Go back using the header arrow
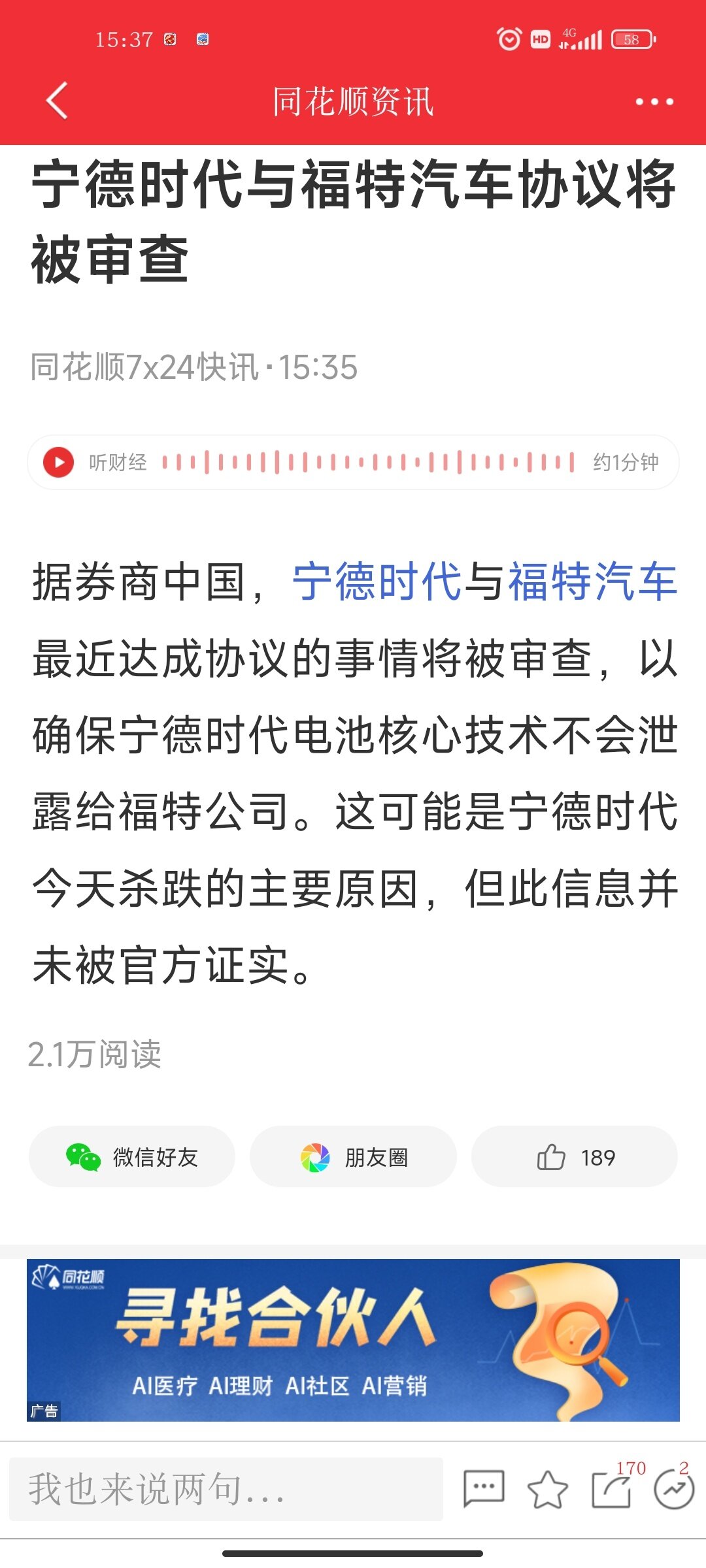The width and height of the screenshot is (706, 1568). tap(57, 101)
